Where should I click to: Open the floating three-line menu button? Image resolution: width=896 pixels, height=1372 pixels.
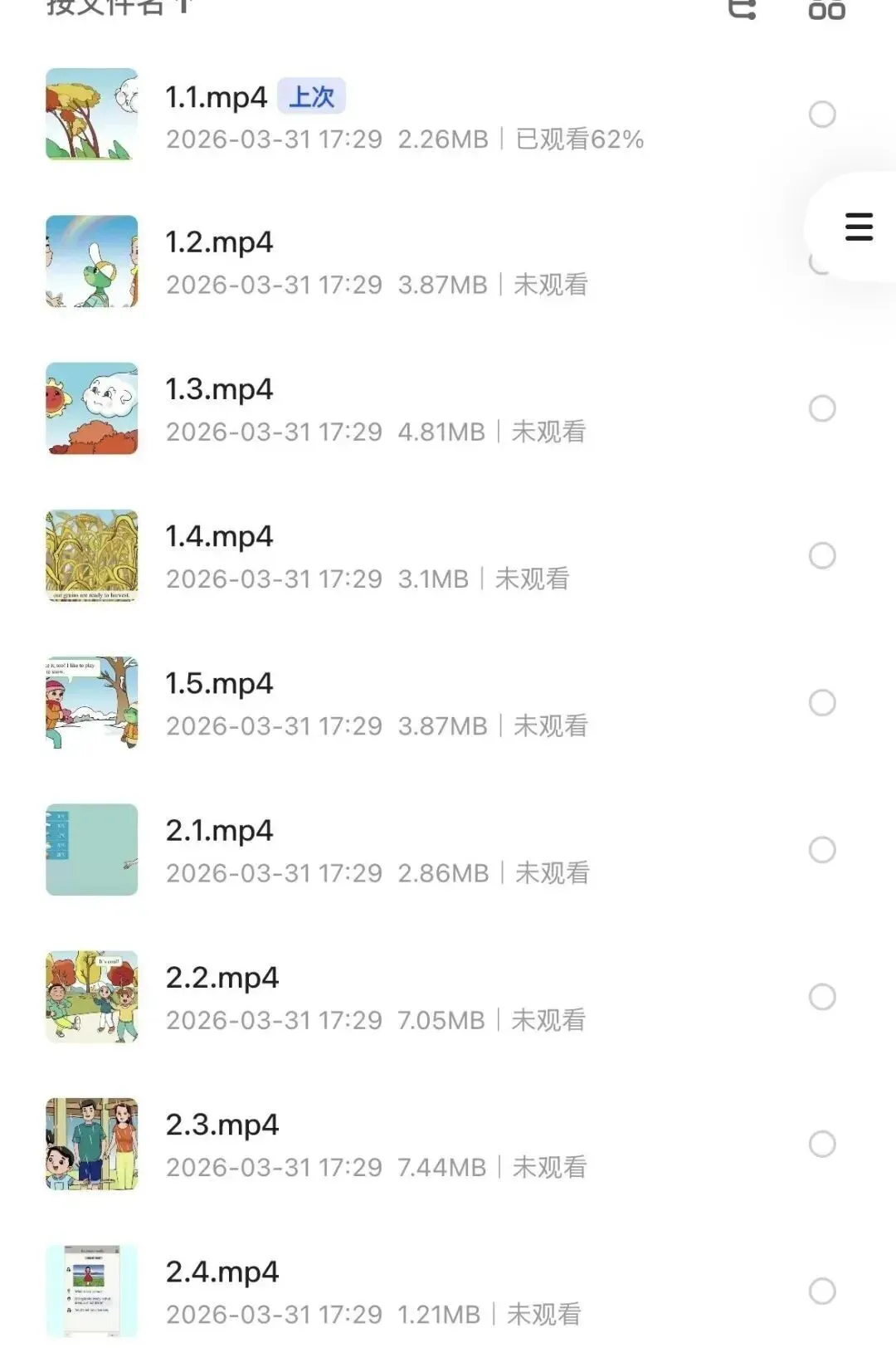[859, 227]
